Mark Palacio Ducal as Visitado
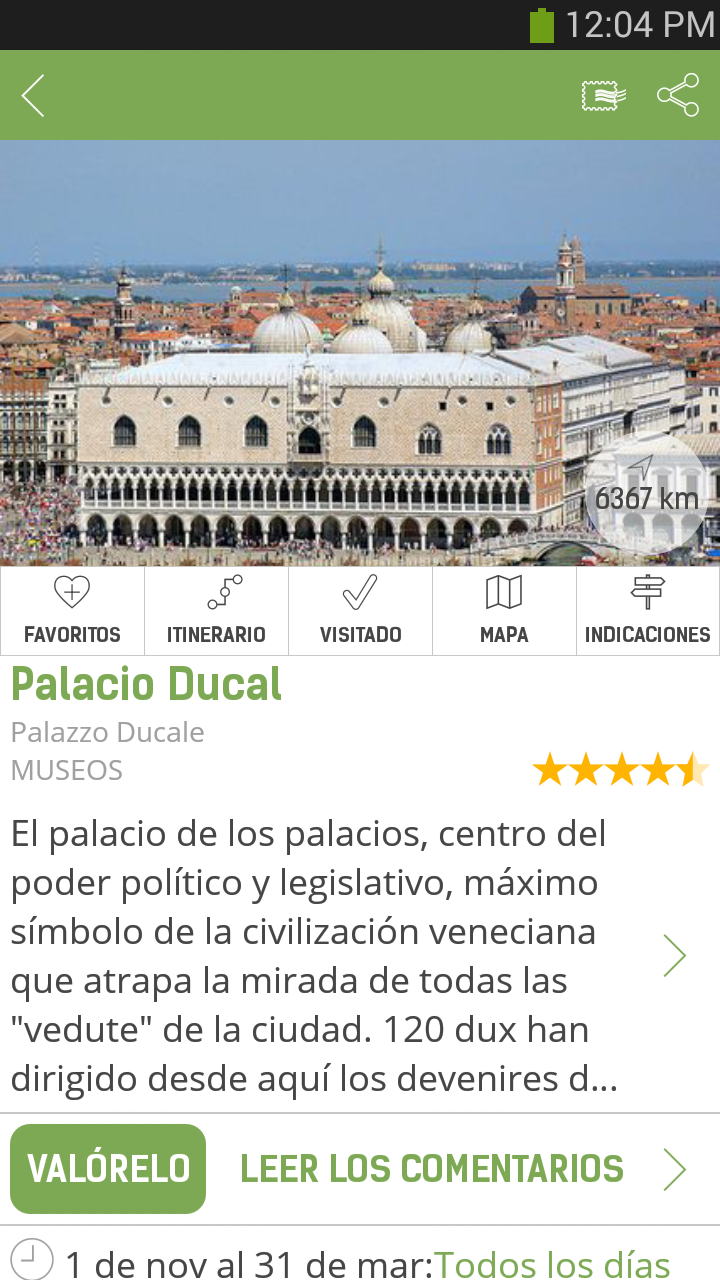 [360, 611]
